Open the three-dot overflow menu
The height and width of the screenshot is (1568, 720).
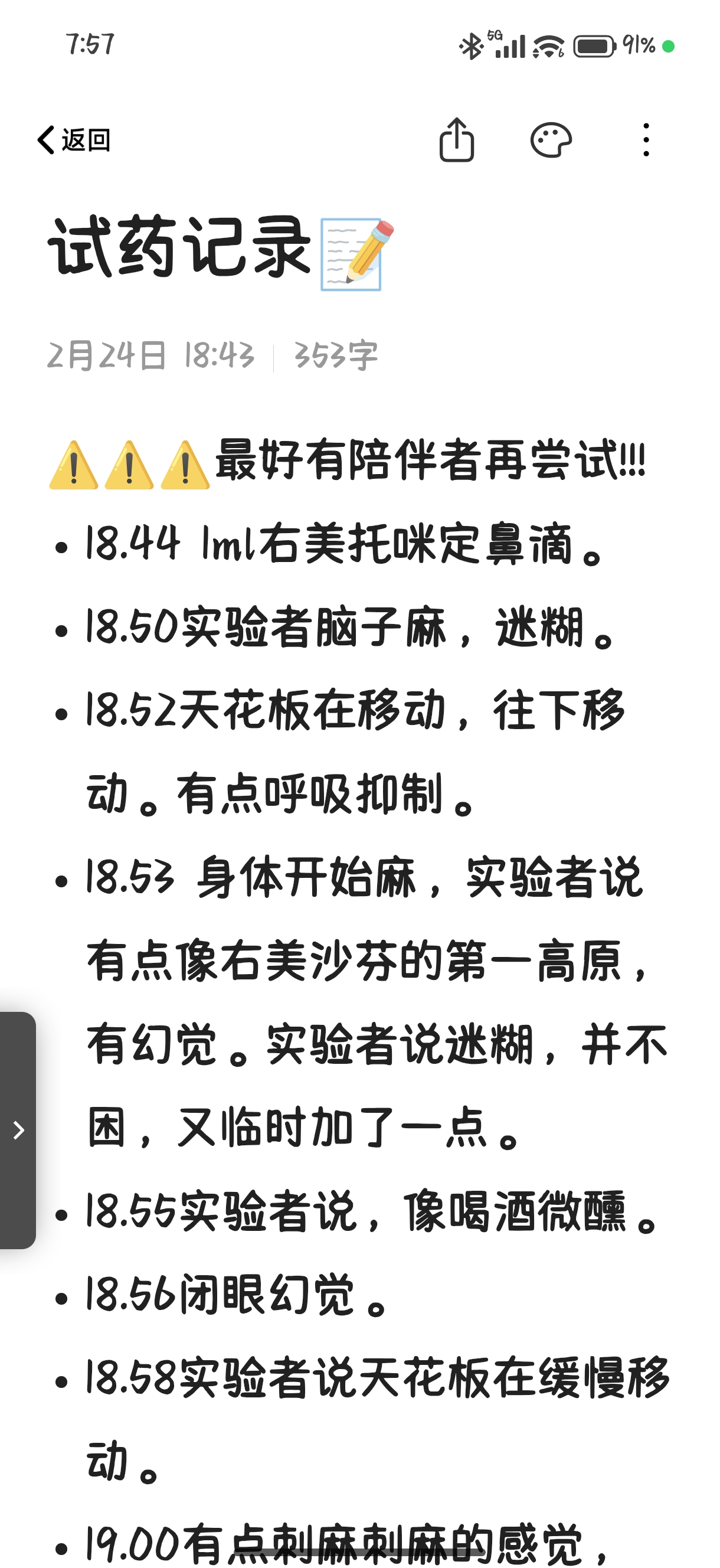pyautogui.click(x=646, y=140)
